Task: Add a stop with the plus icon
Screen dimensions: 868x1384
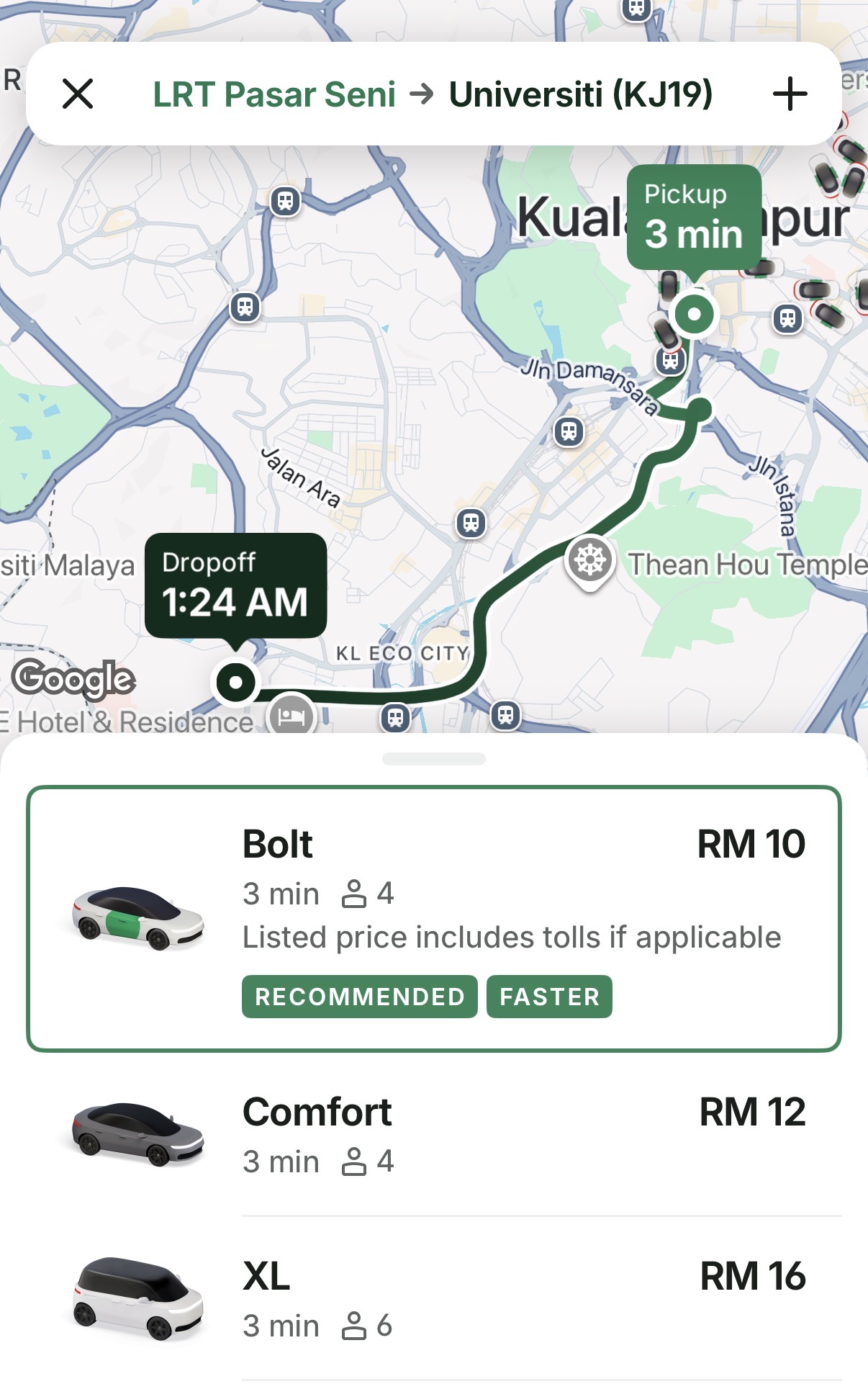Action: [x=790, y=94]
